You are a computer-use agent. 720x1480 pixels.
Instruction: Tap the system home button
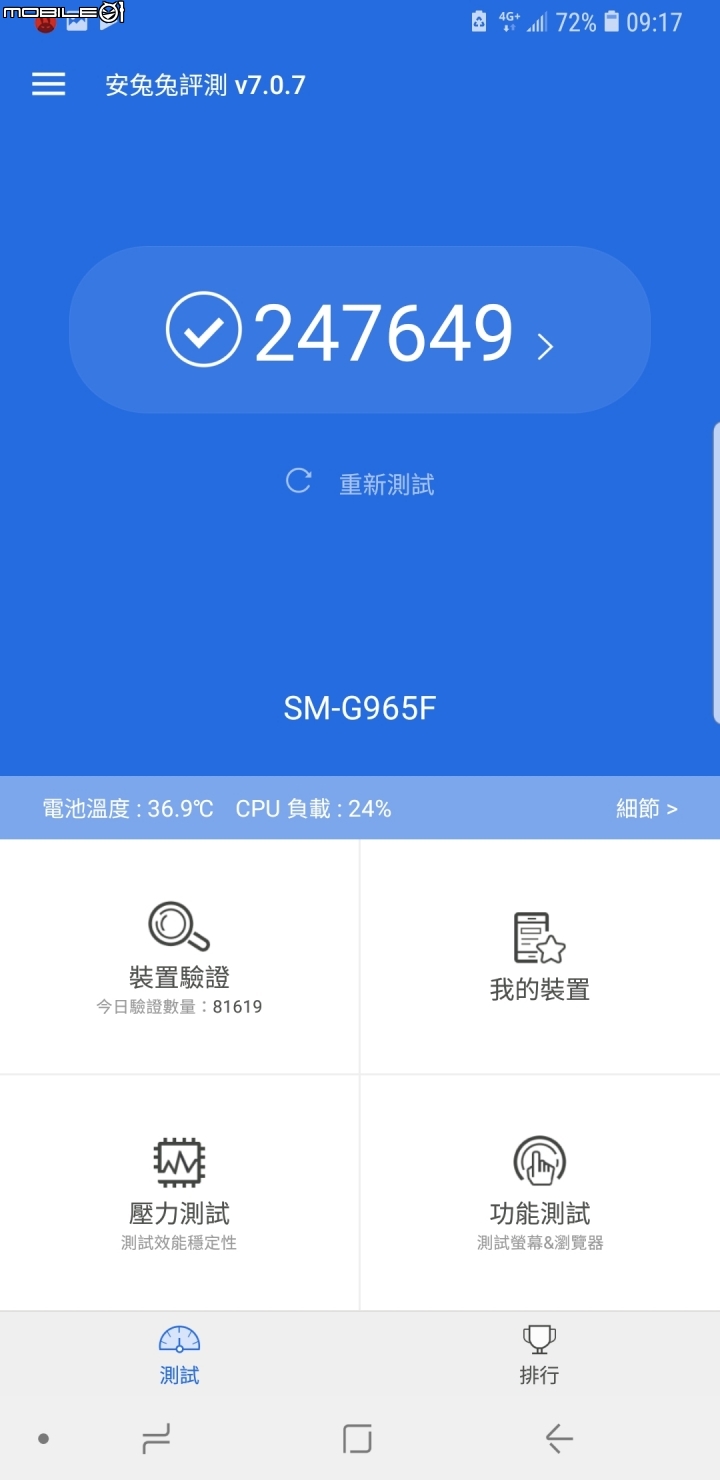pyautogui.click(x=357, y=1439)
